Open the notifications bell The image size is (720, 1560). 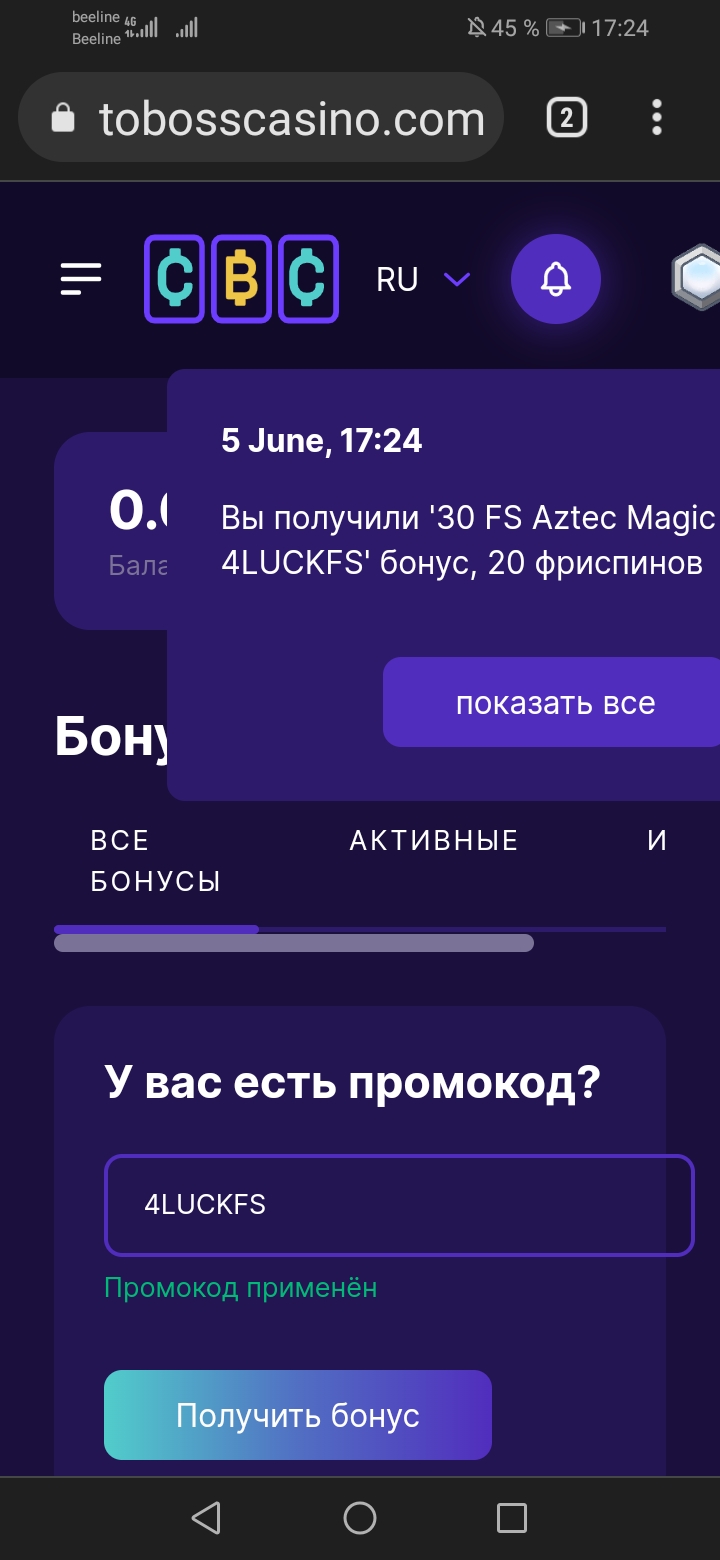556,279
